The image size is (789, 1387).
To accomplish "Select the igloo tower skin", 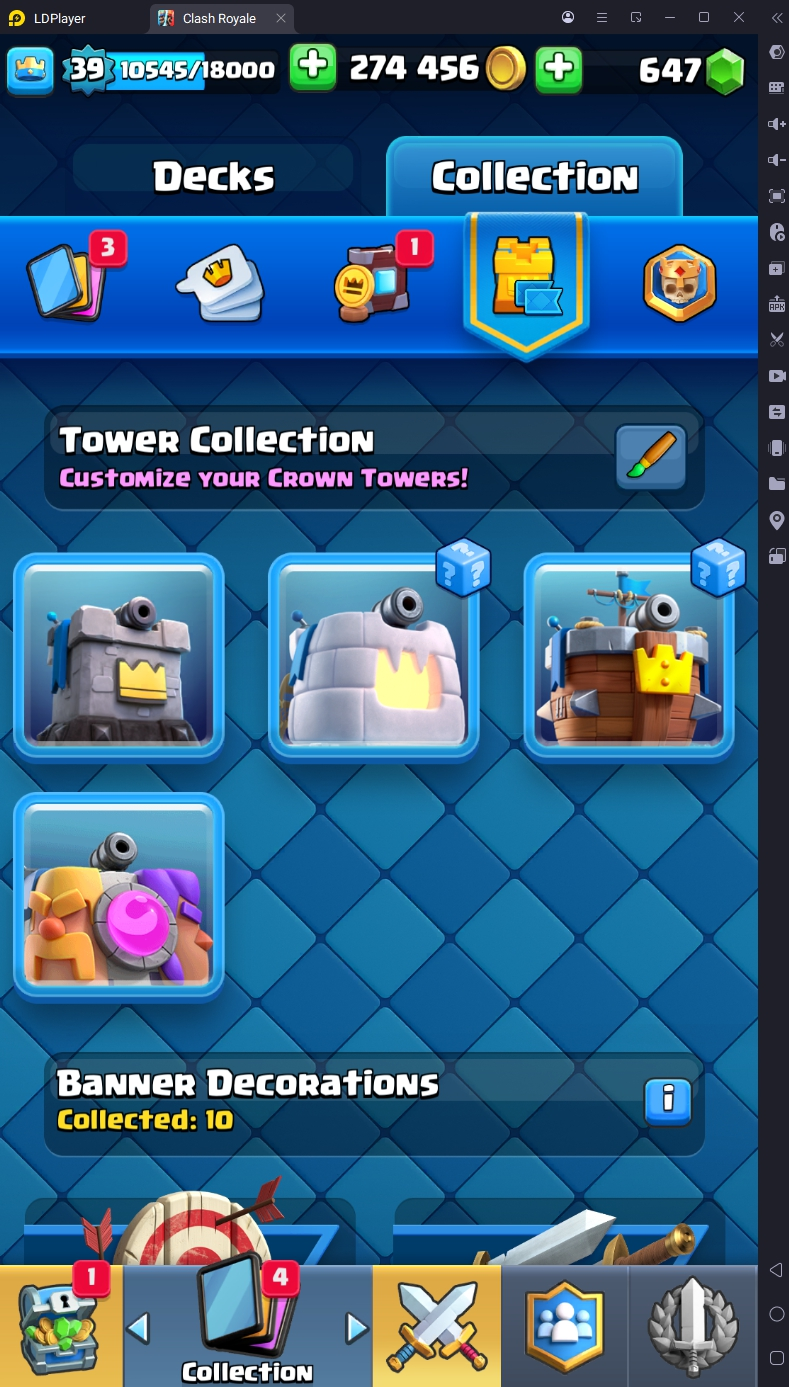I will [374, 656].
